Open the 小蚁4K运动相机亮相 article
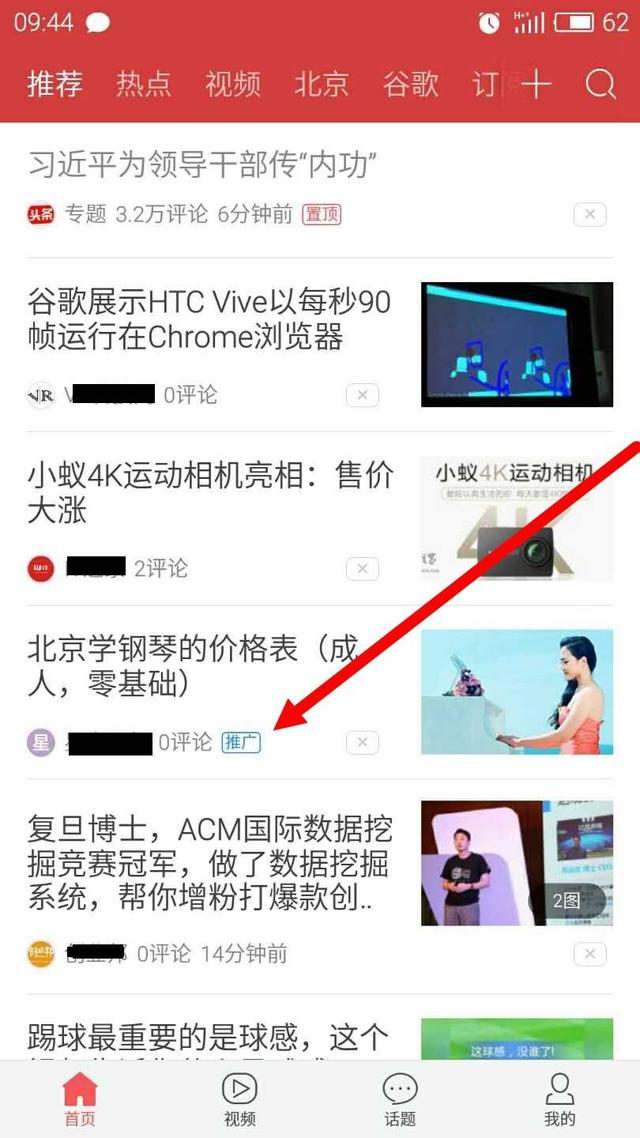The image size is (640, 1138). click(210, 493)
